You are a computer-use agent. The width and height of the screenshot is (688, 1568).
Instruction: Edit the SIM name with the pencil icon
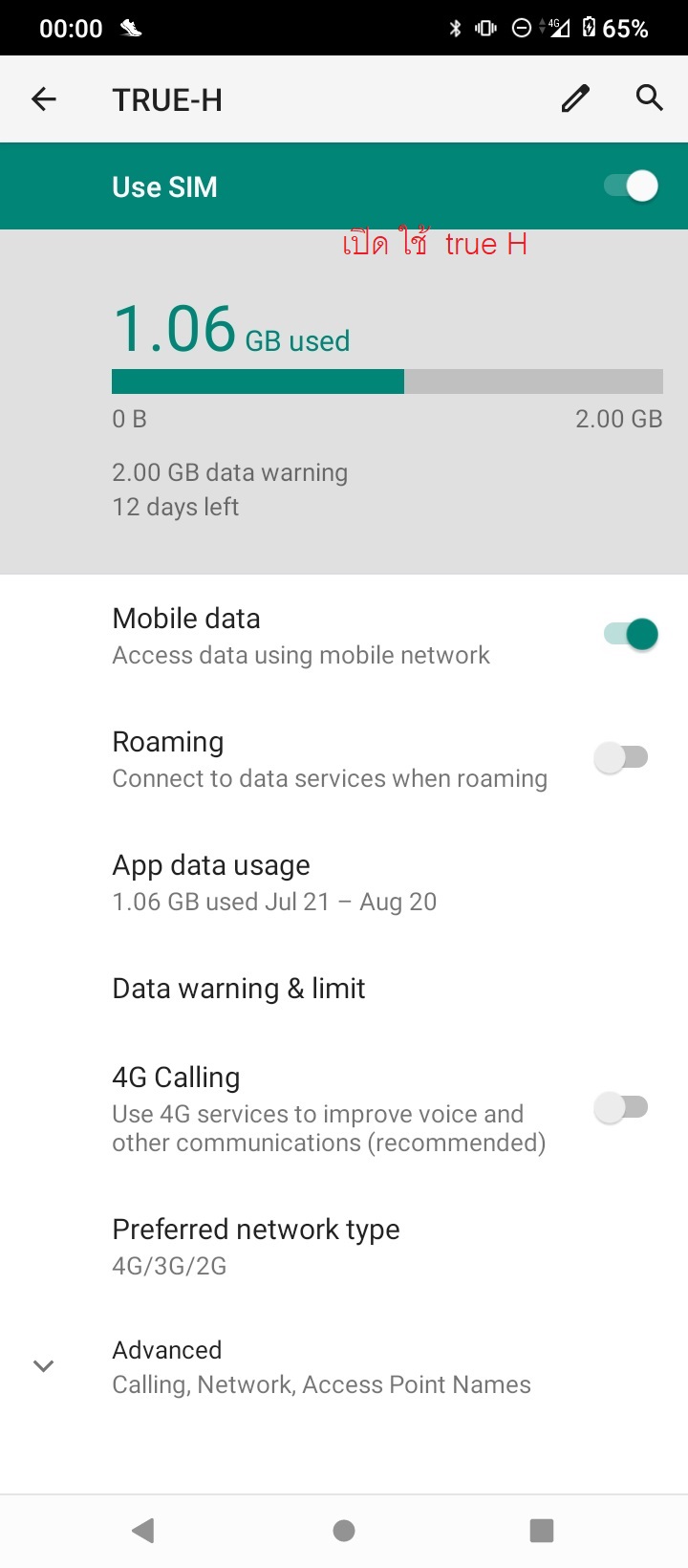(575, 98)
